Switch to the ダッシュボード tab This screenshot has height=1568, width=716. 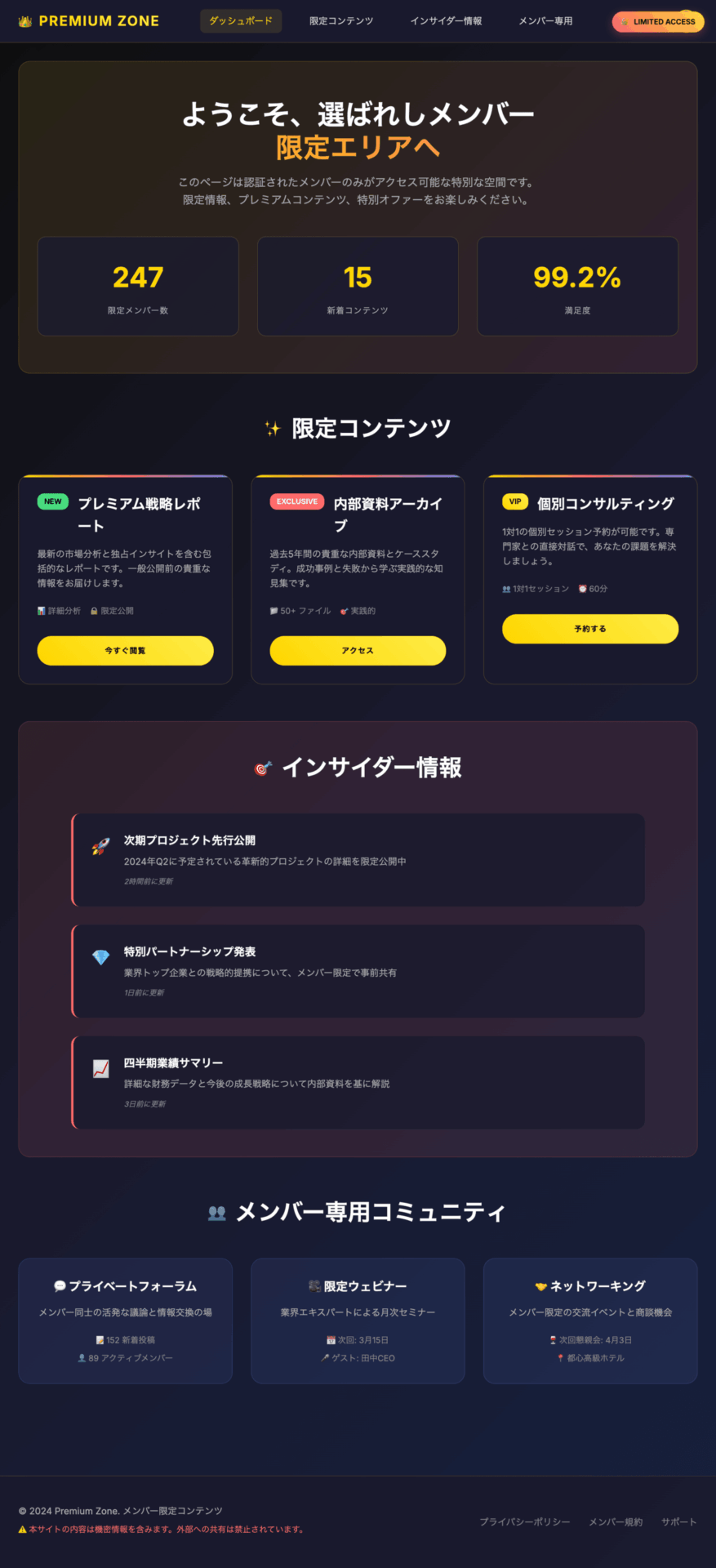241,21
